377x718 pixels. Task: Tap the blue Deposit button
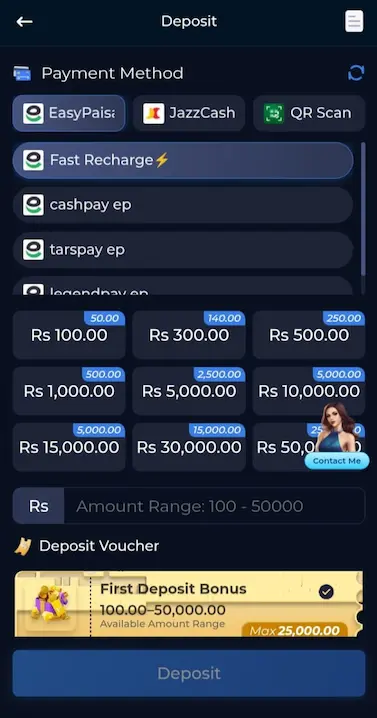[189, 673]
